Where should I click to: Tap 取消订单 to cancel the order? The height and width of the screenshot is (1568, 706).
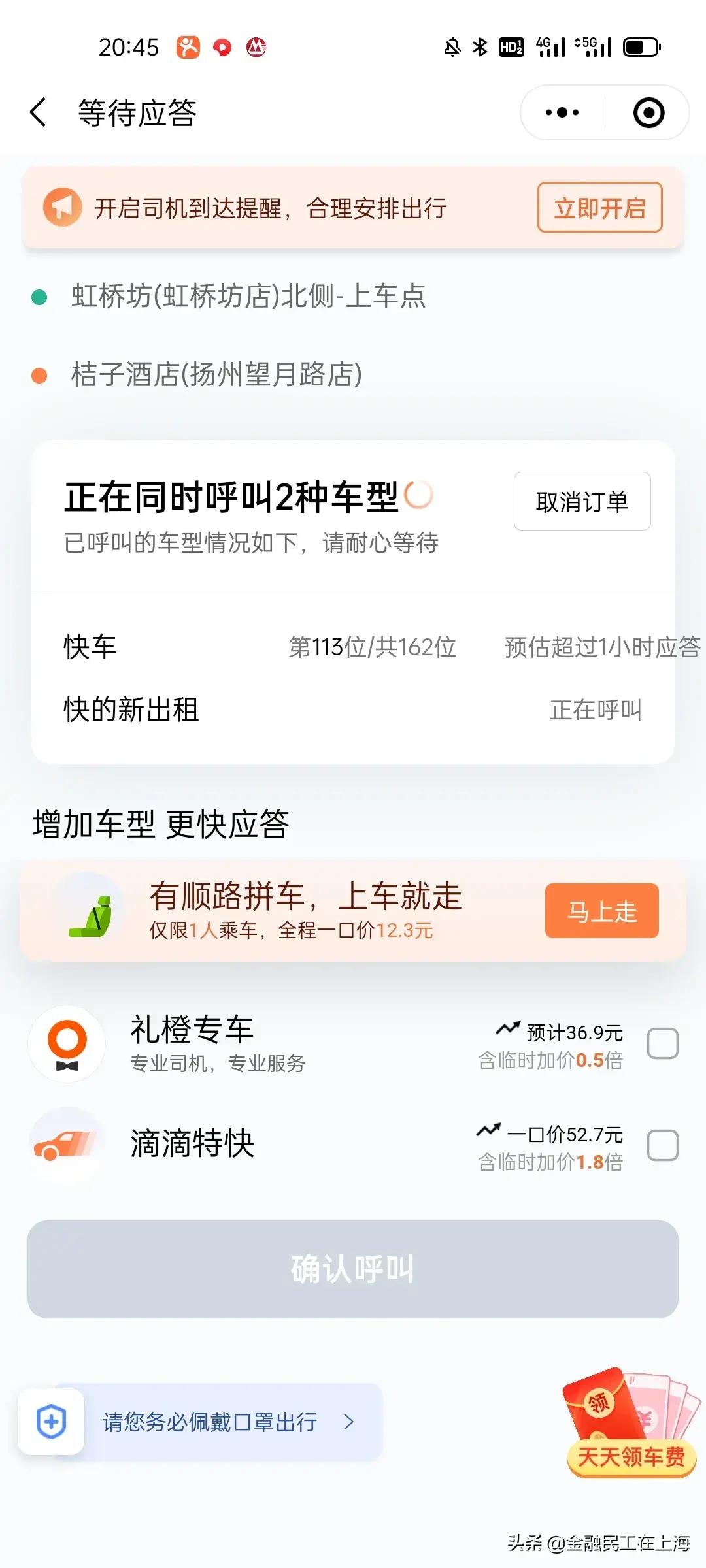coord(580,502)
